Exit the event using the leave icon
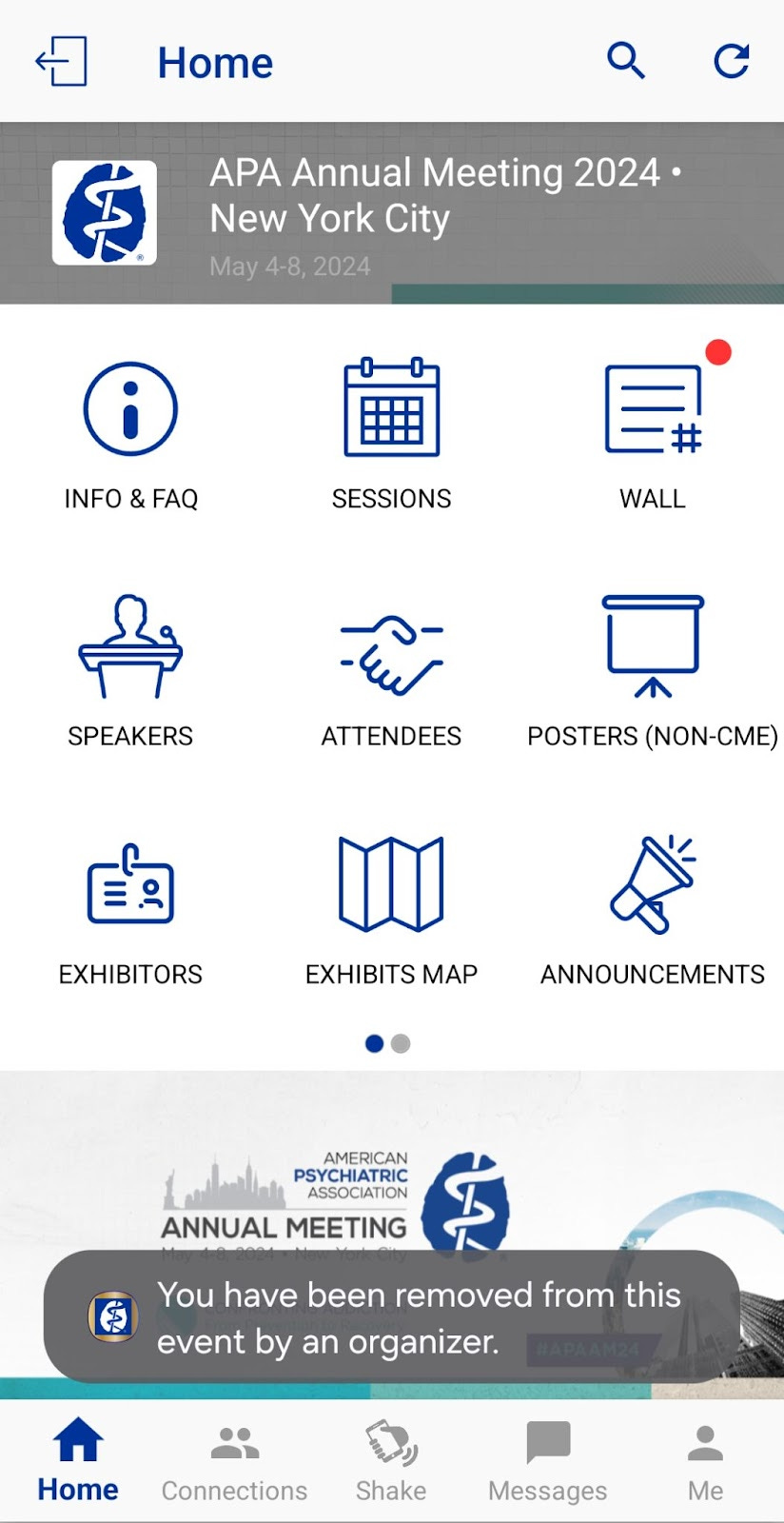This screenshot has height=1523, width=784. pyautogui.click(x=62, y=62)
